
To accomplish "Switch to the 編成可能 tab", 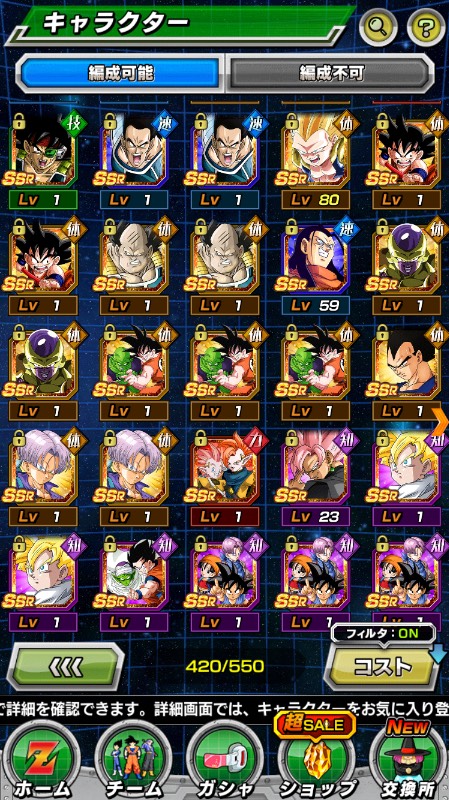I will (x=120, y=73).
